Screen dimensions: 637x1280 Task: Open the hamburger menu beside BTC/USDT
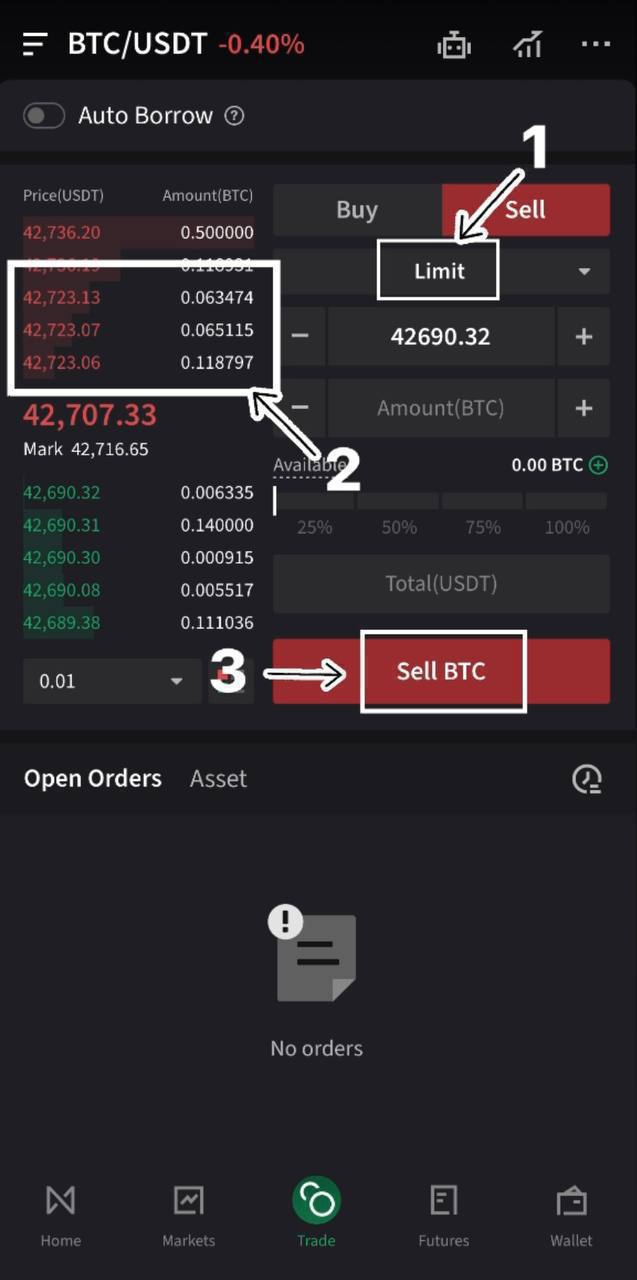click(35, 44)
